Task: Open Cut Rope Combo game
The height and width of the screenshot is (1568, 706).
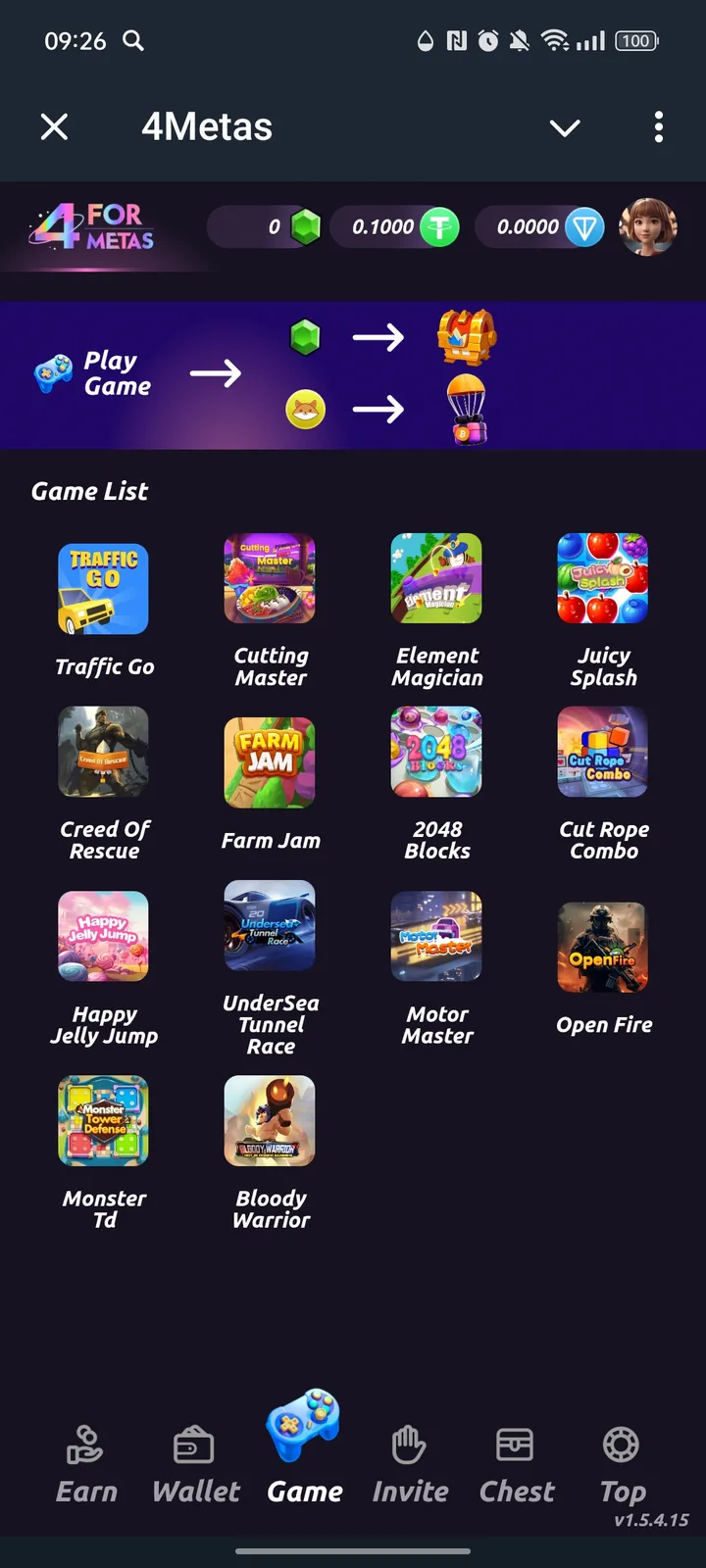Action: tap(603, 752)
